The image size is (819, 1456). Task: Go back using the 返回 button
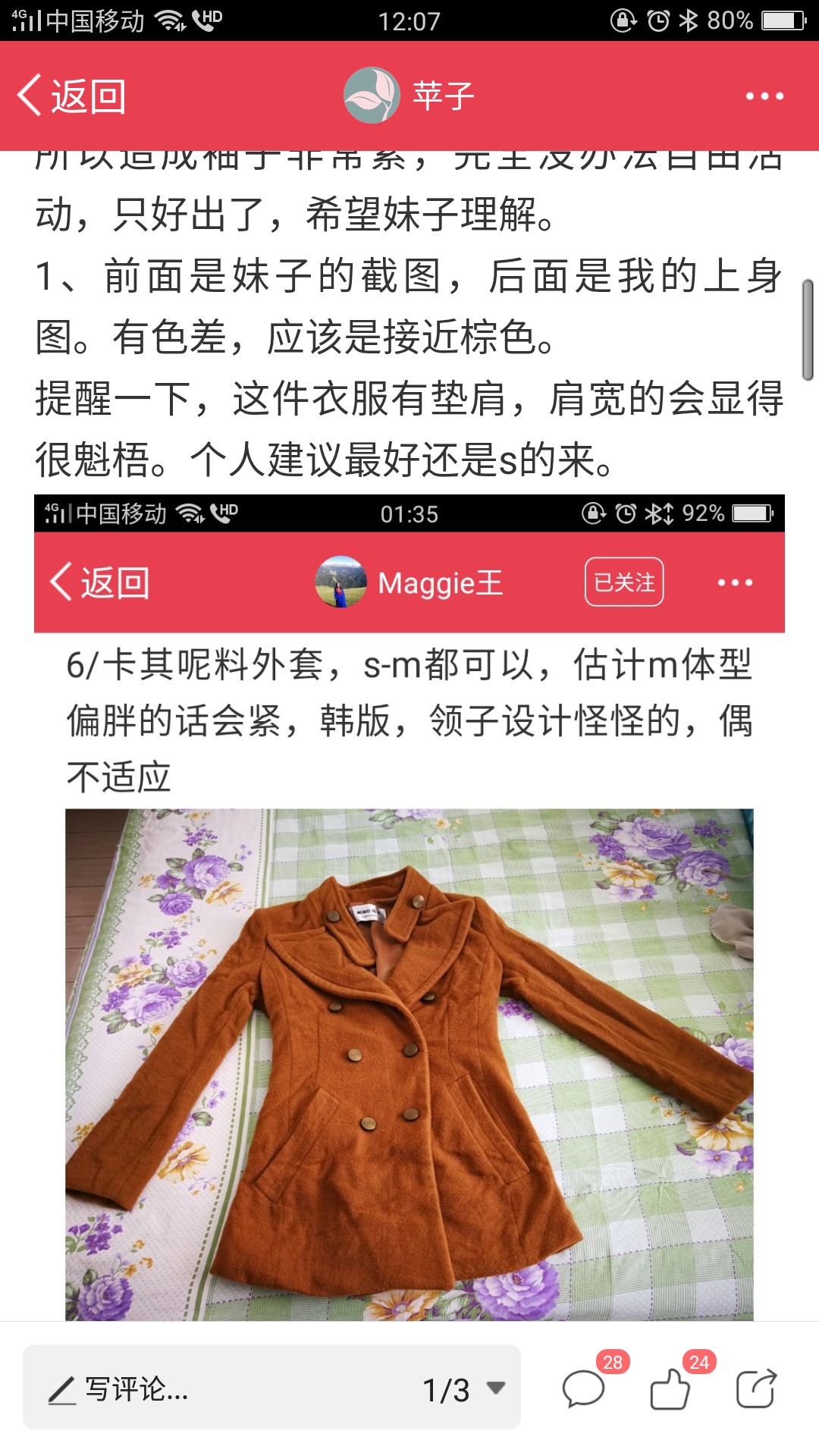[x=72, y=96]
